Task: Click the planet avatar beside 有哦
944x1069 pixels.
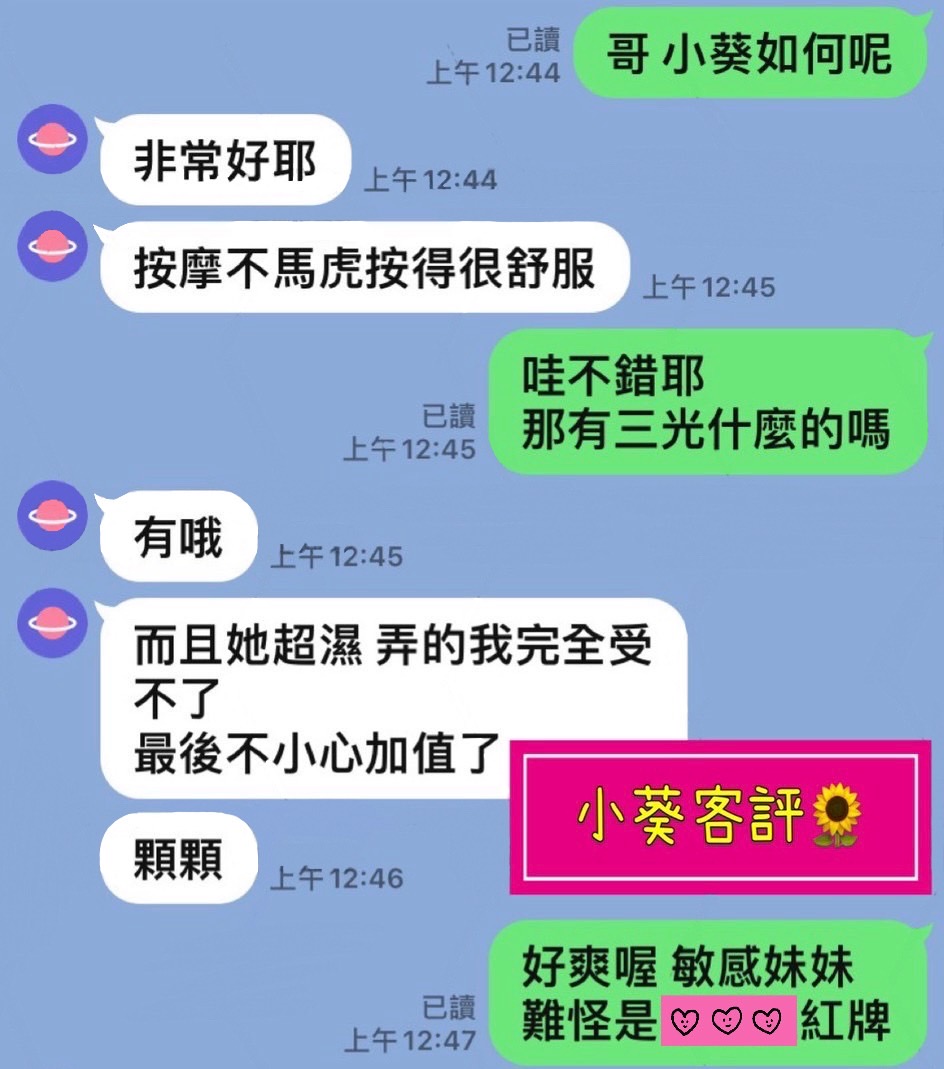Action: (x=51, y=519)
